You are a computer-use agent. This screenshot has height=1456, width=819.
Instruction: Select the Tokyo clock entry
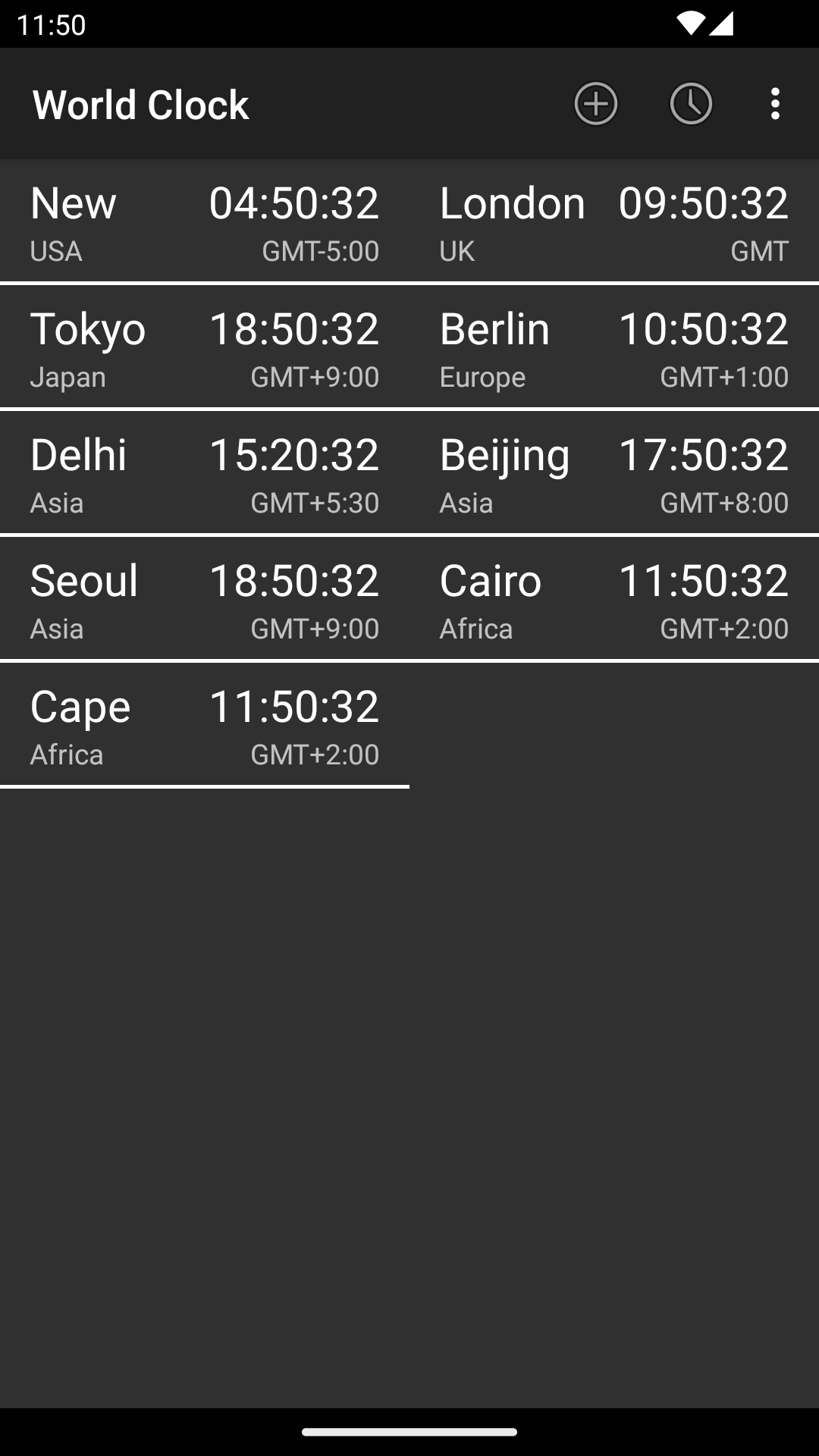pyautogui.click(x=205, y=347)
